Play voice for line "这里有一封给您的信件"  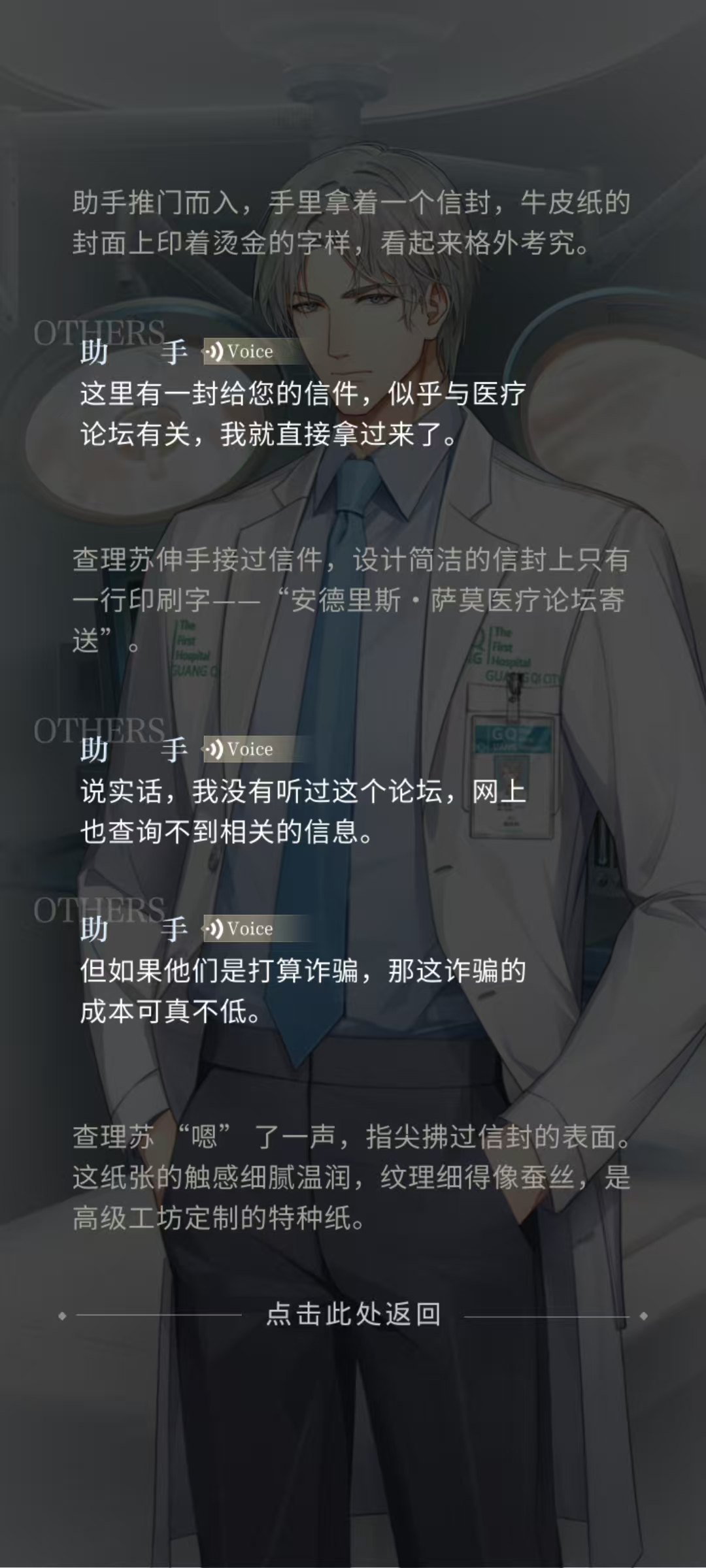(x=239, y=351)
